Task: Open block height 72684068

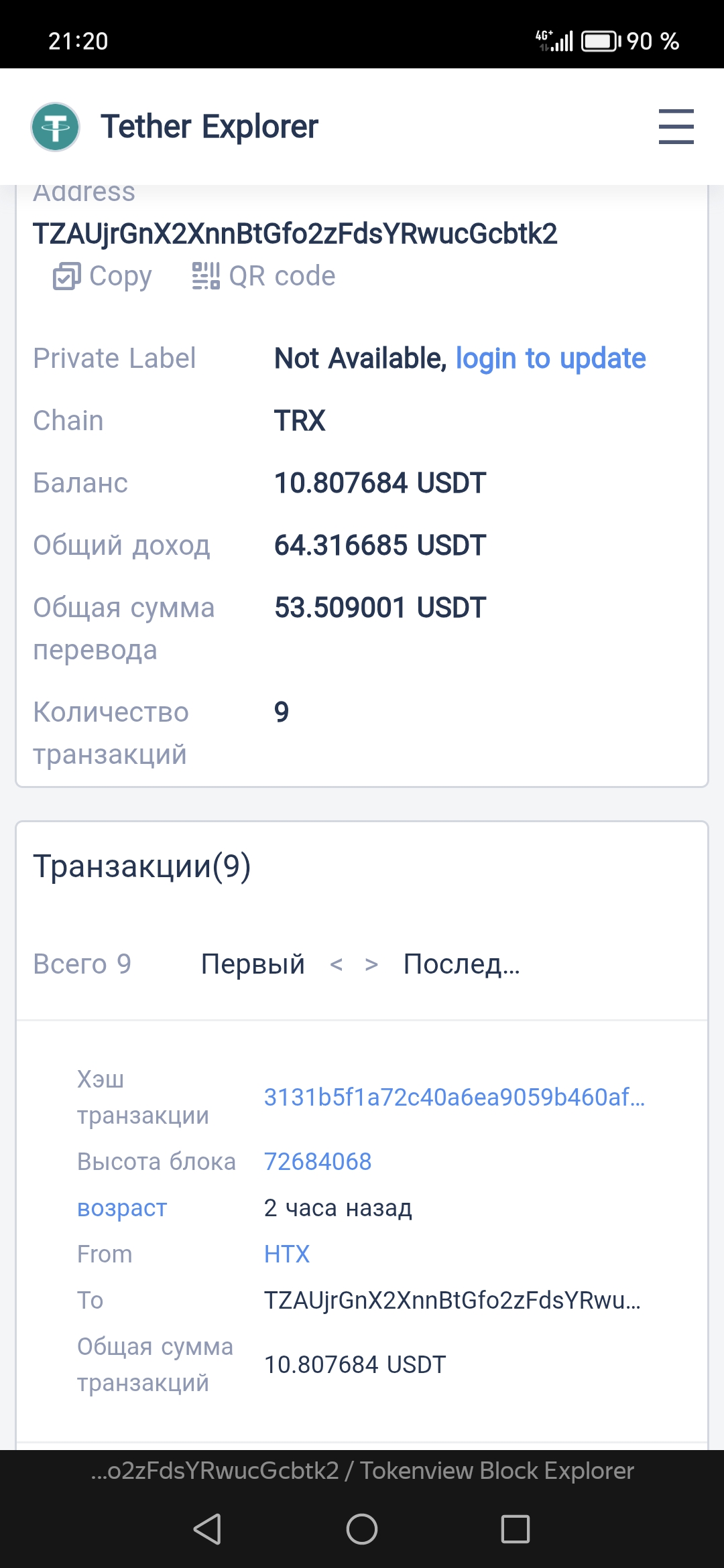Action: pos(318,1161)
